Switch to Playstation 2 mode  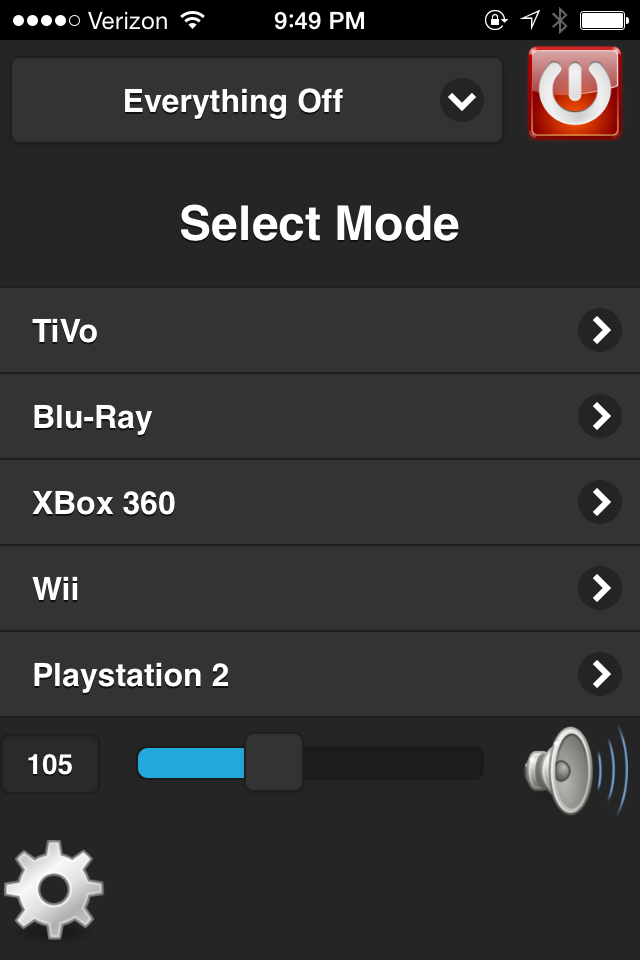[320, 675]
